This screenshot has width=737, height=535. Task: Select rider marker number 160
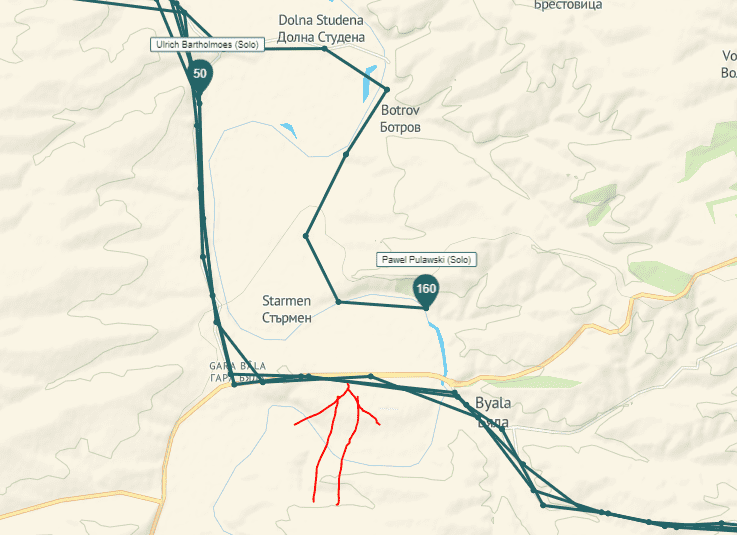pyautogui.click(x=426, y=289)
